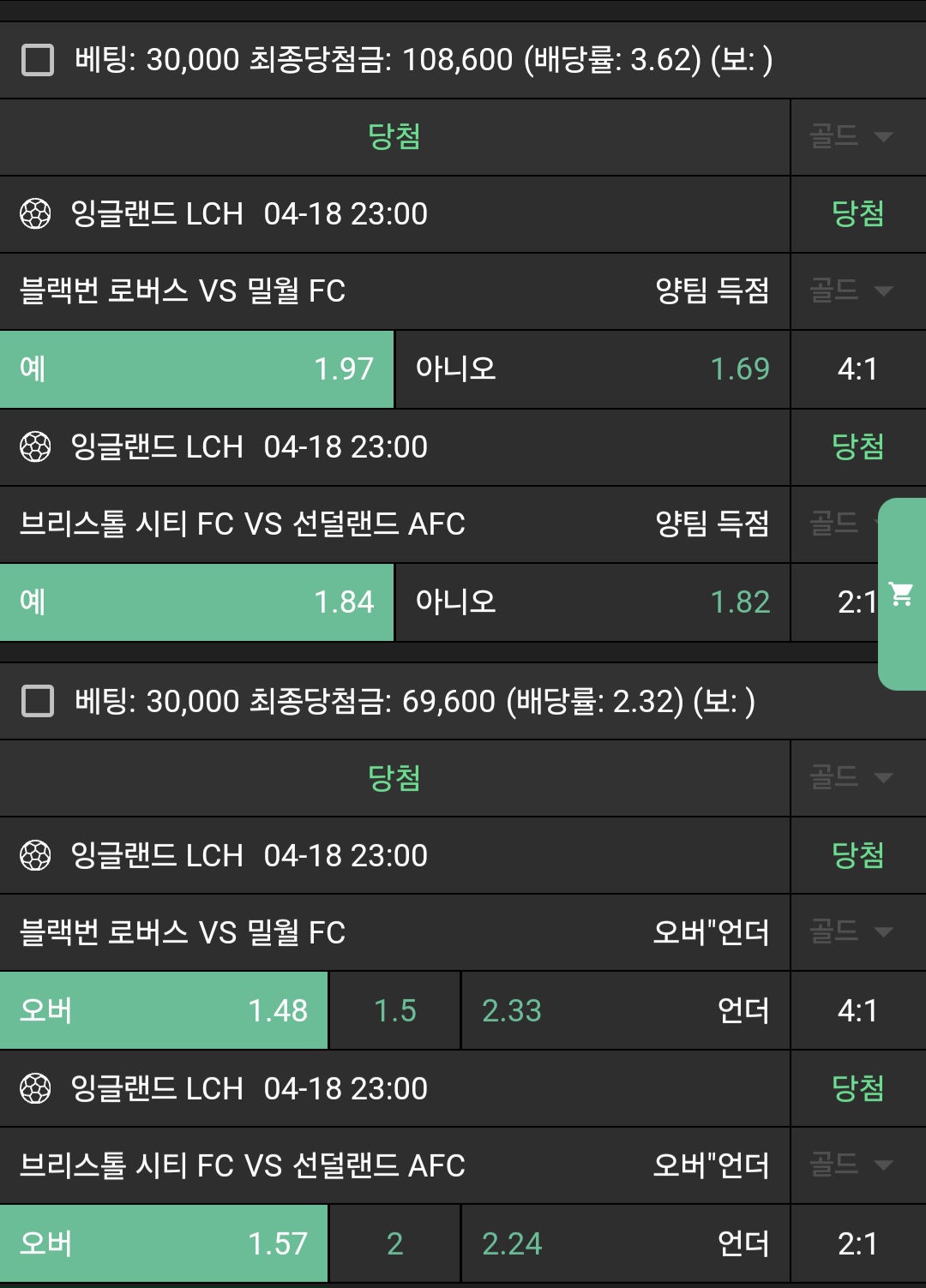This screenshot has width=926, height=1288.
Task: Check the bet with final payout 108,600
Action: (x=38, y=61)
